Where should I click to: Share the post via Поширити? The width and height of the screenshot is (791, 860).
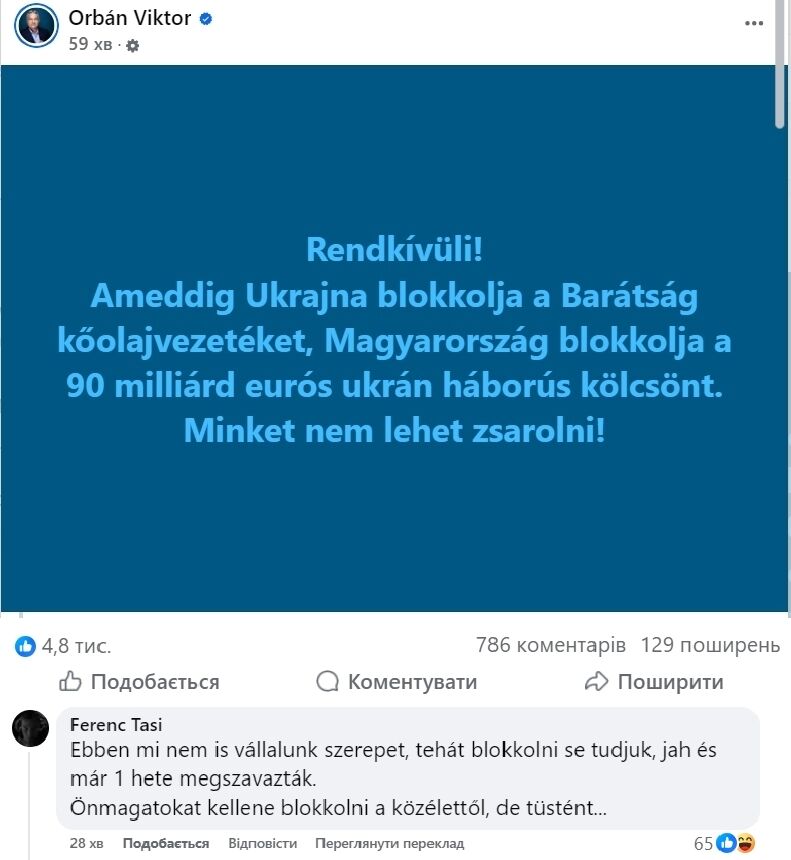(x=653, y=682)
